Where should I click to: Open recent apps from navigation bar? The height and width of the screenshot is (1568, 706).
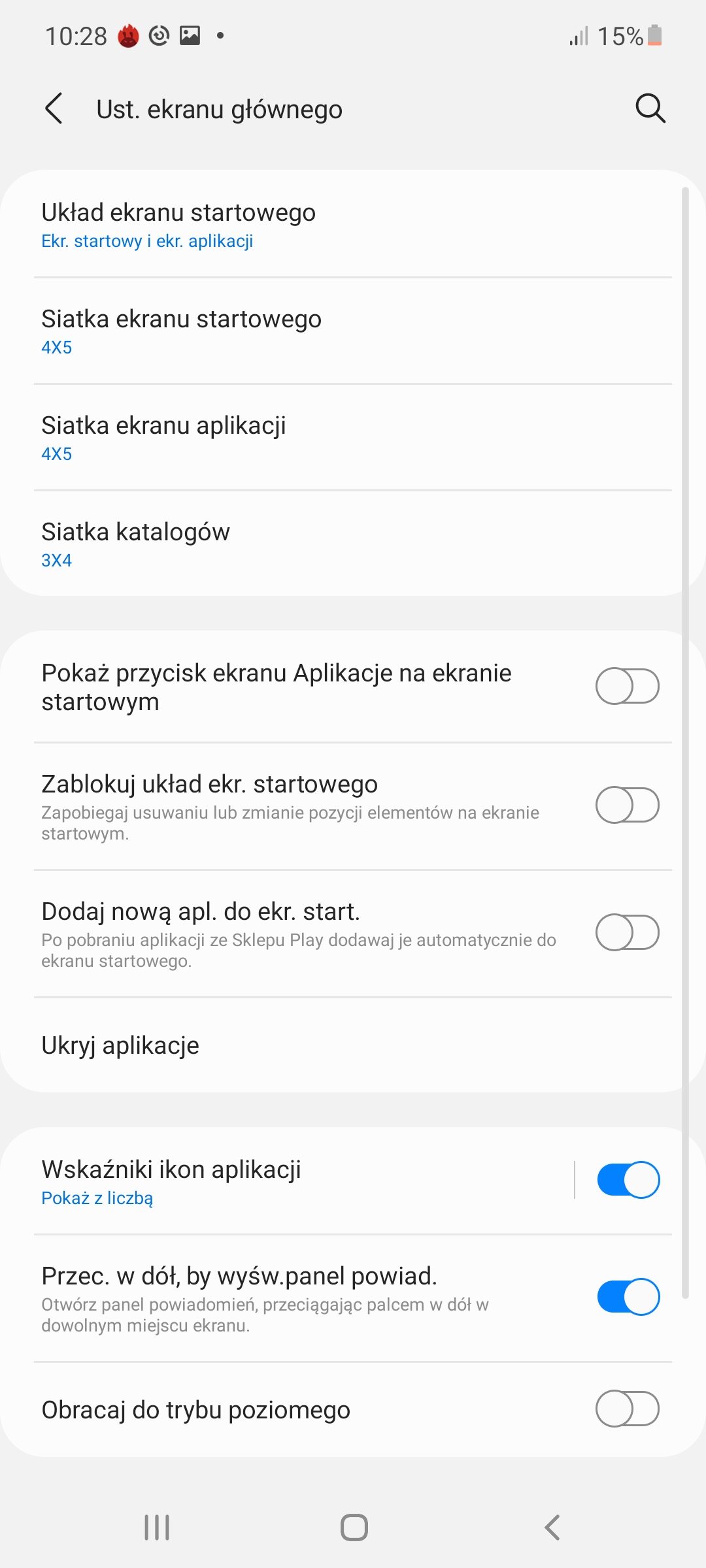pyautogui.click(x=157, y=1527)
